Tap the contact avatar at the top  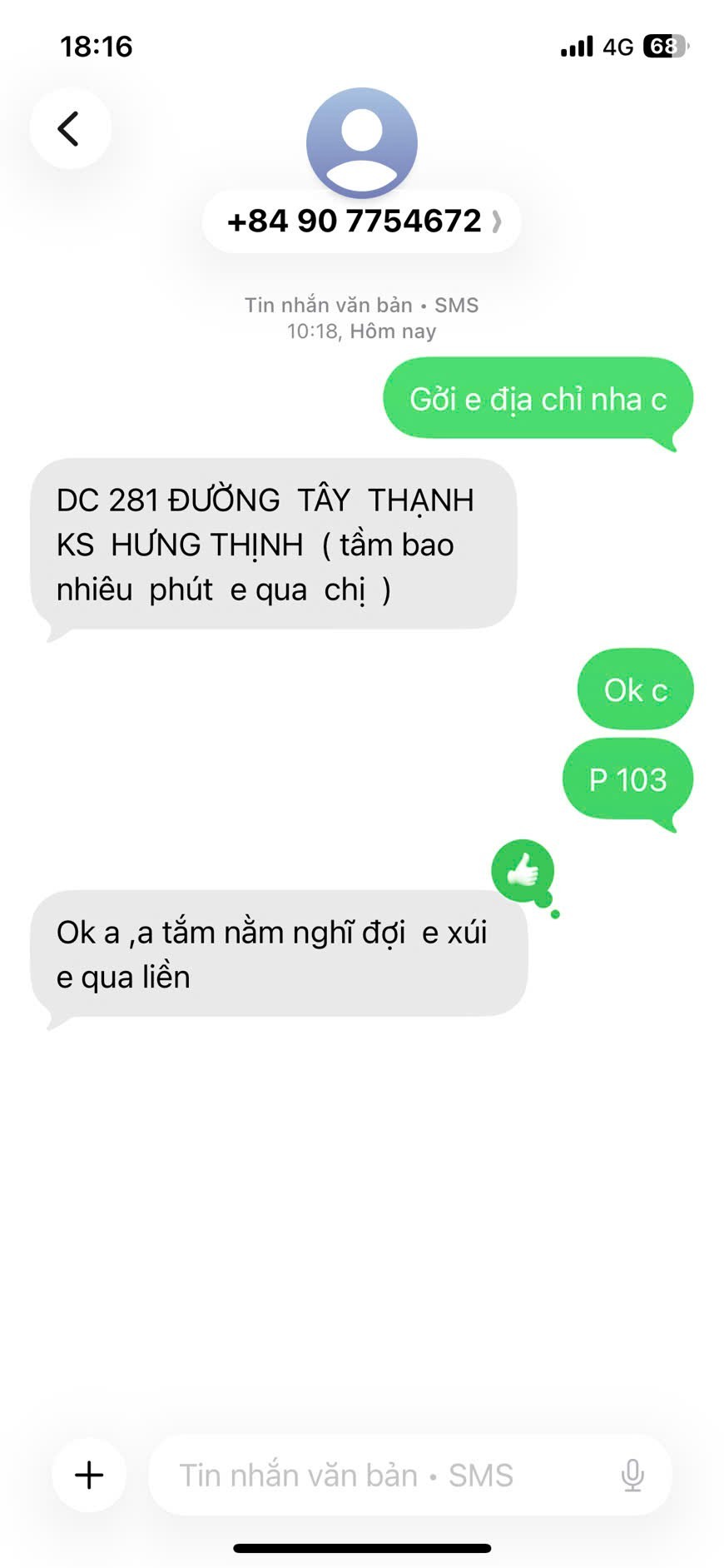(362, 142)
